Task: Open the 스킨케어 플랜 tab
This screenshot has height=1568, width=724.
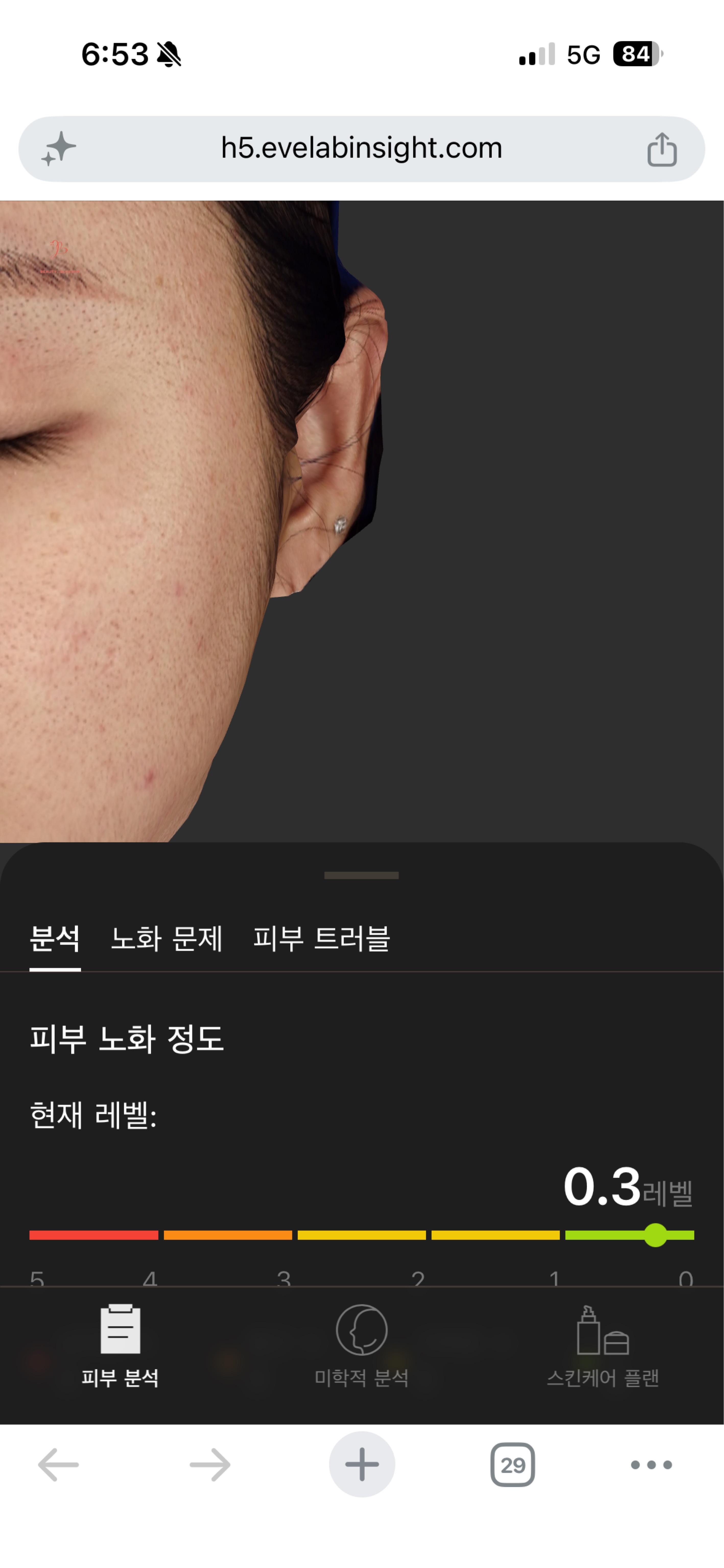Action: coord(603,1346)
